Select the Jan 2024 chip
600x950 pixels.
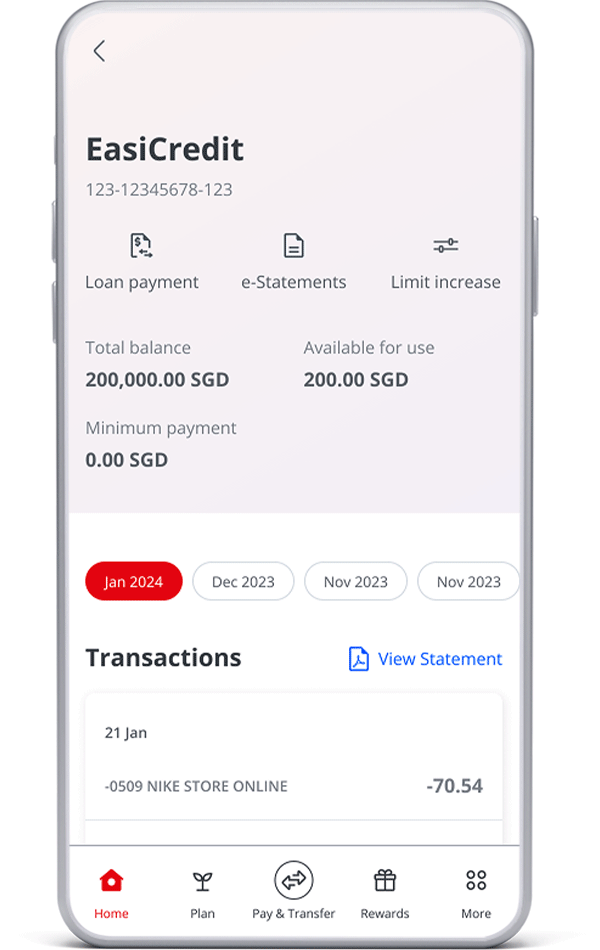tap(134, 581)
